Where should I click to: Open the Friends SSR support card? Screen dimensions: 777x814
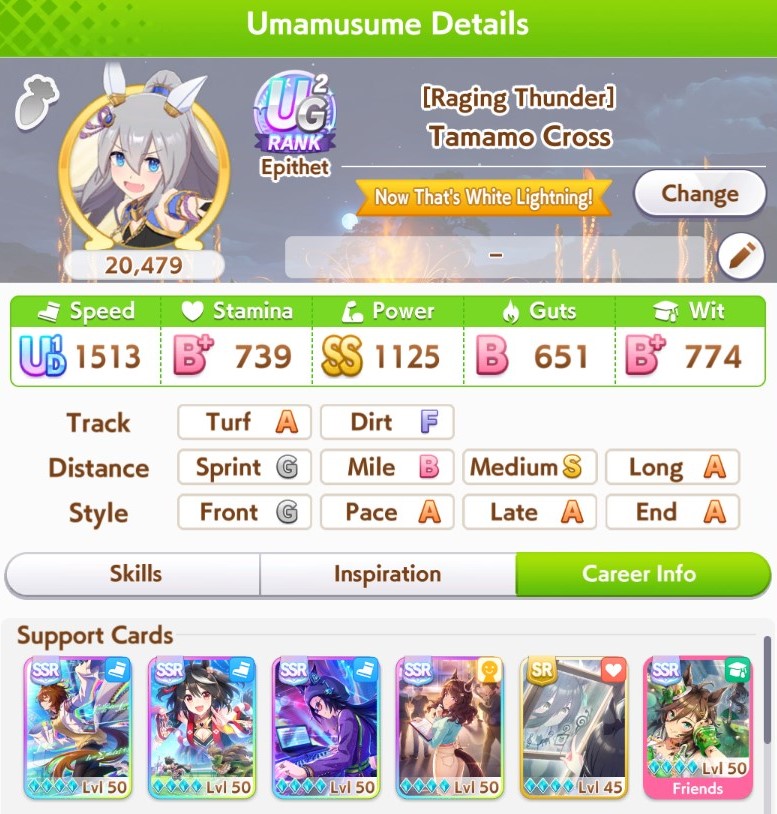[x=698, y=728]
